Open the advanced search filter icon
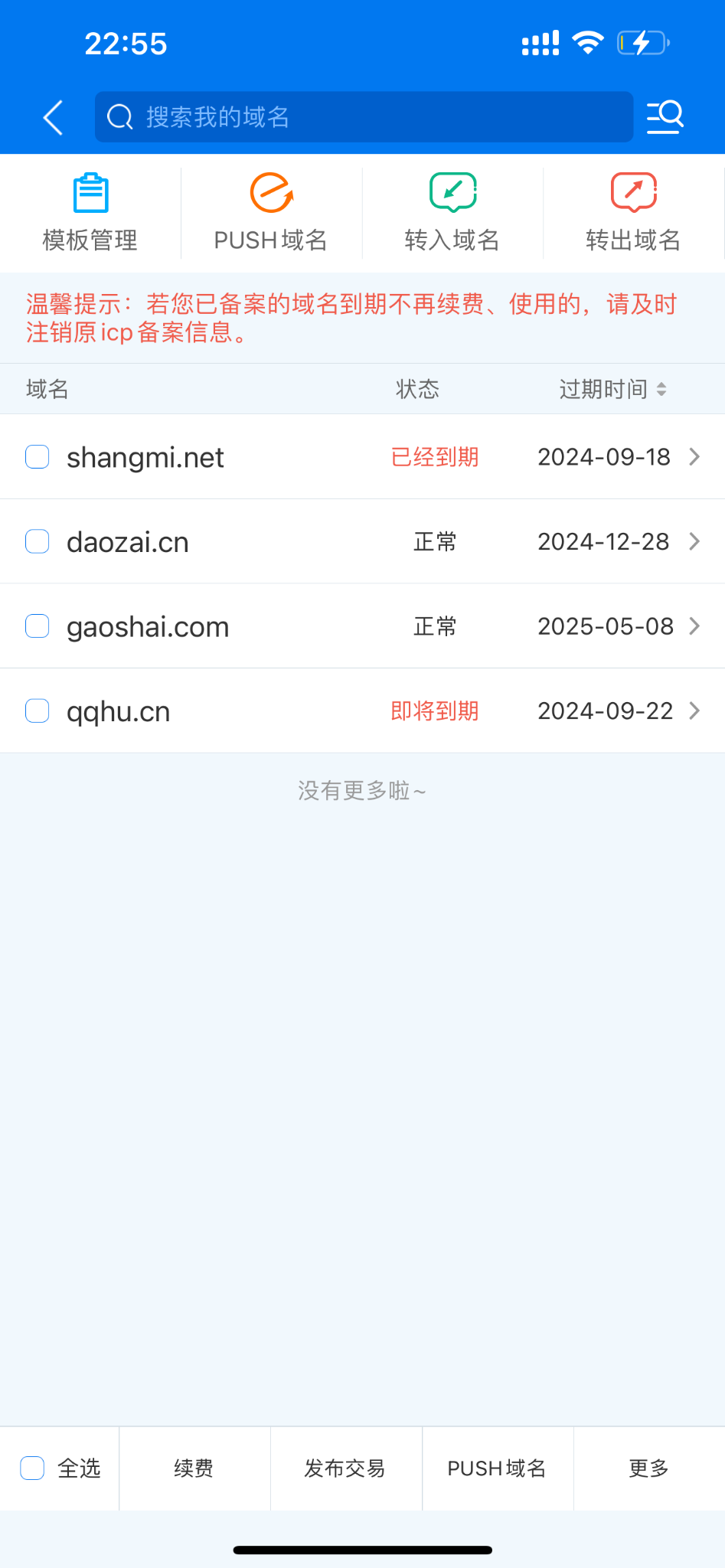This screenshot has height=1568, width=725. tap(665, 117)
